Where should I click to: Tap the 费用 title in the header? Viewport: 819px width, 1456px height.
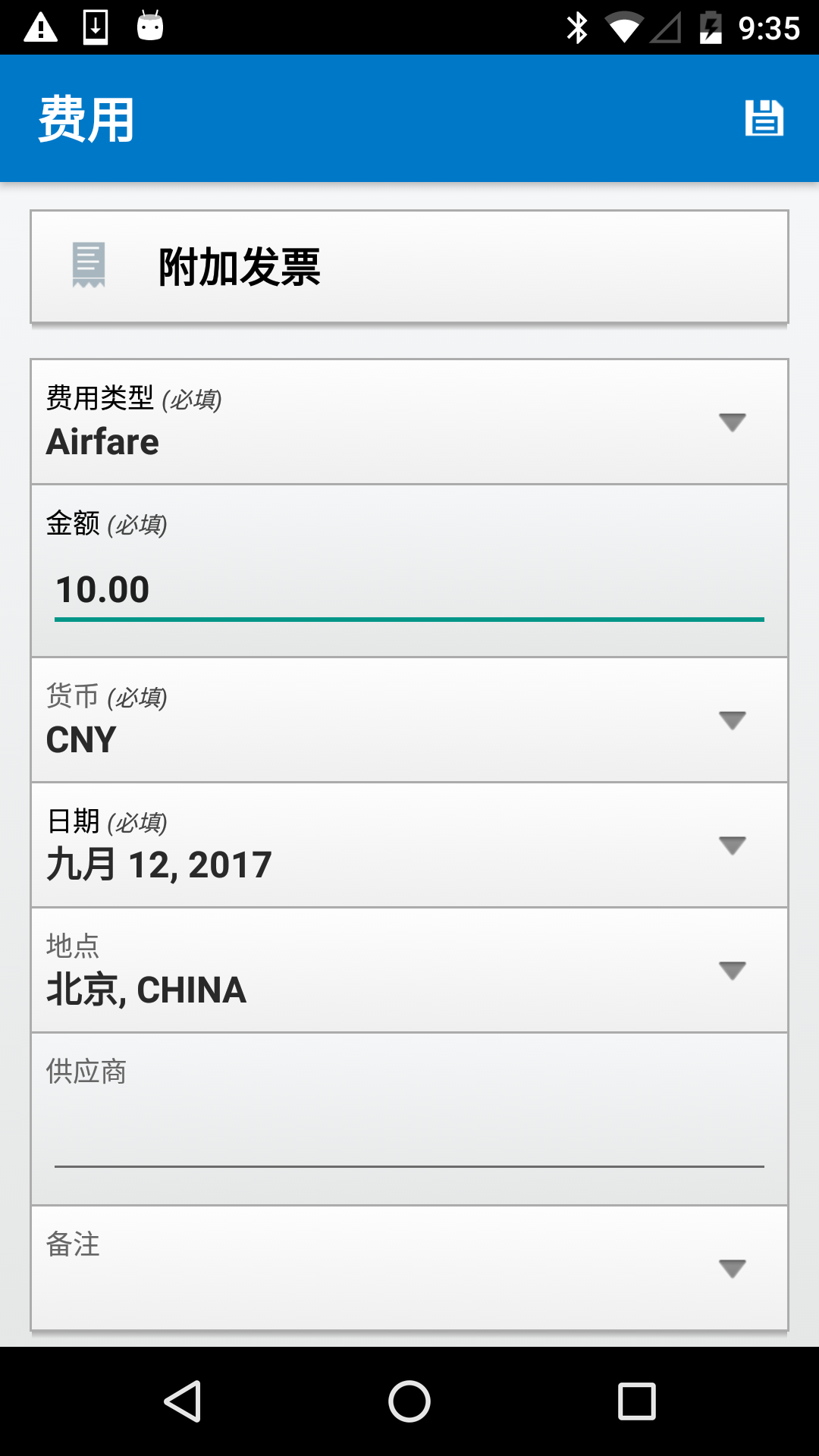(86, 118)
